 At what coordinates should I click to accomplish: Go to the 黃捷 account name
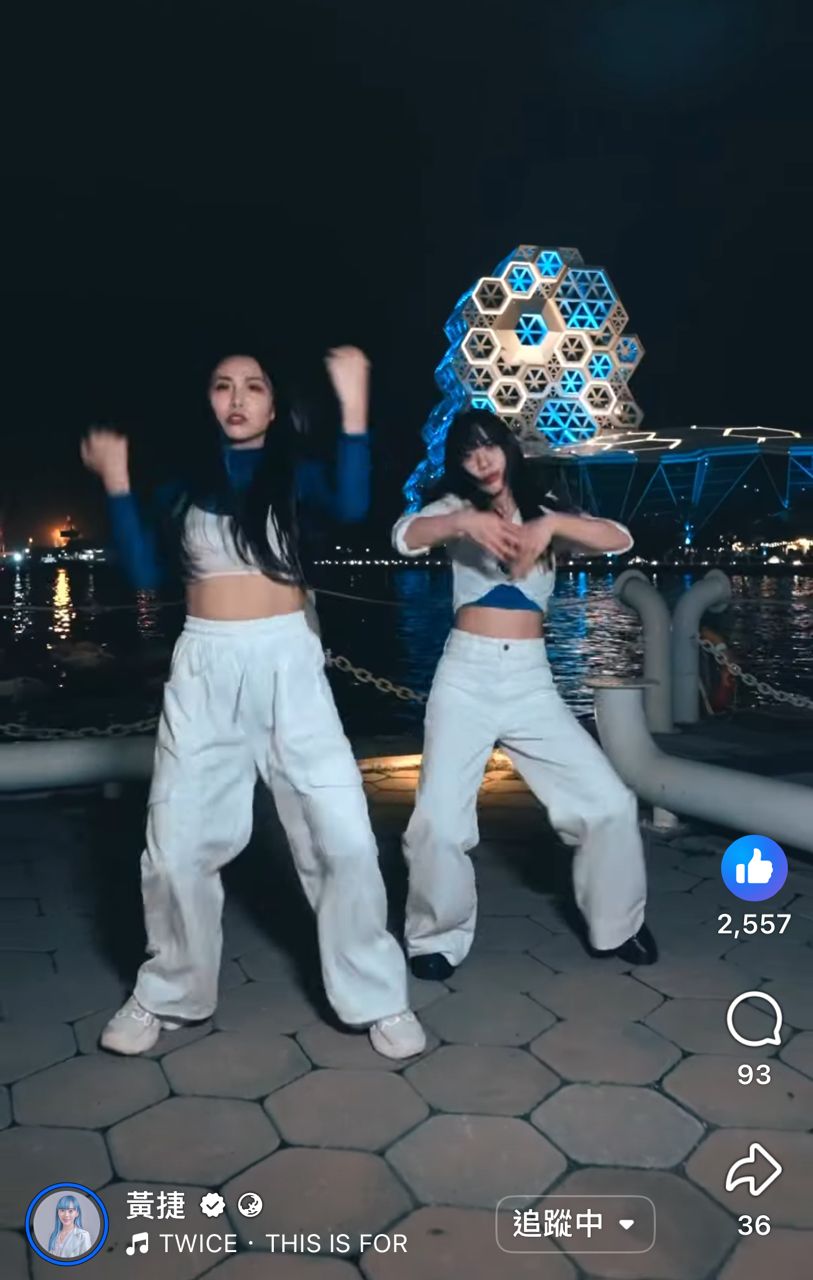pyautogui.click(x=156, y=1205)
